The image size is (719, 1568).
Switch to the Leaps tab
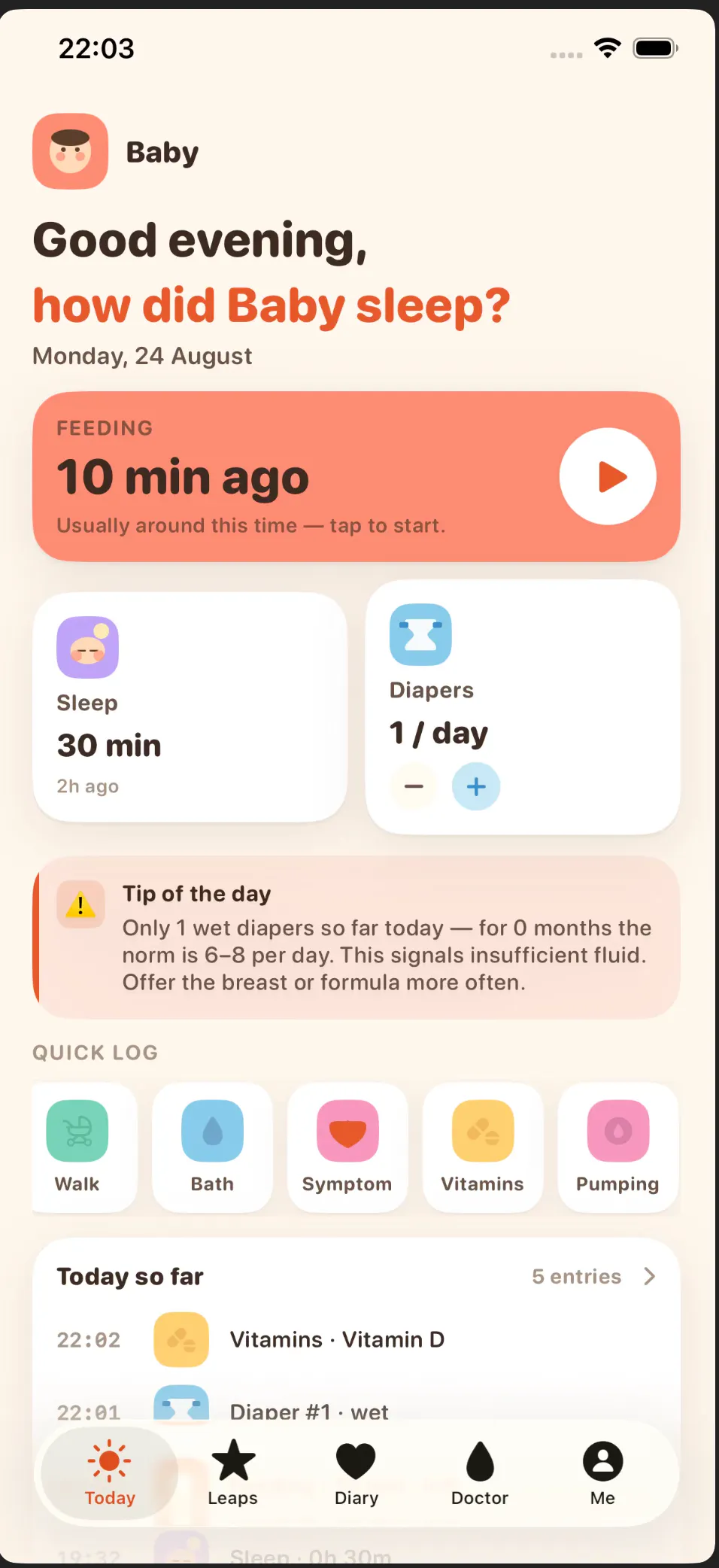(233, 1472)
